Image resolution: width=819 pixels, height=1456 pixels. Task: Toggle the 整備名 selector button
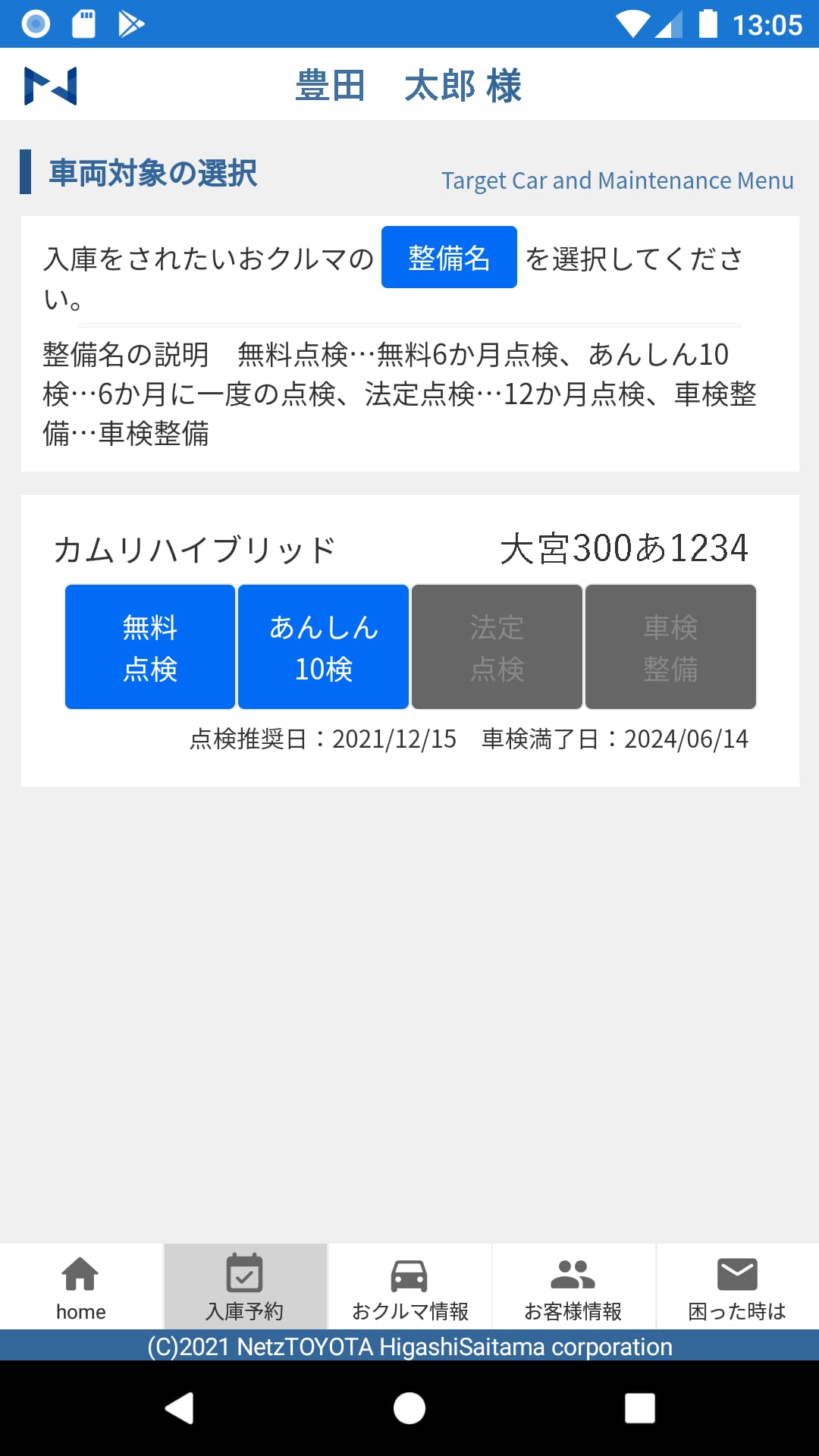448,258
